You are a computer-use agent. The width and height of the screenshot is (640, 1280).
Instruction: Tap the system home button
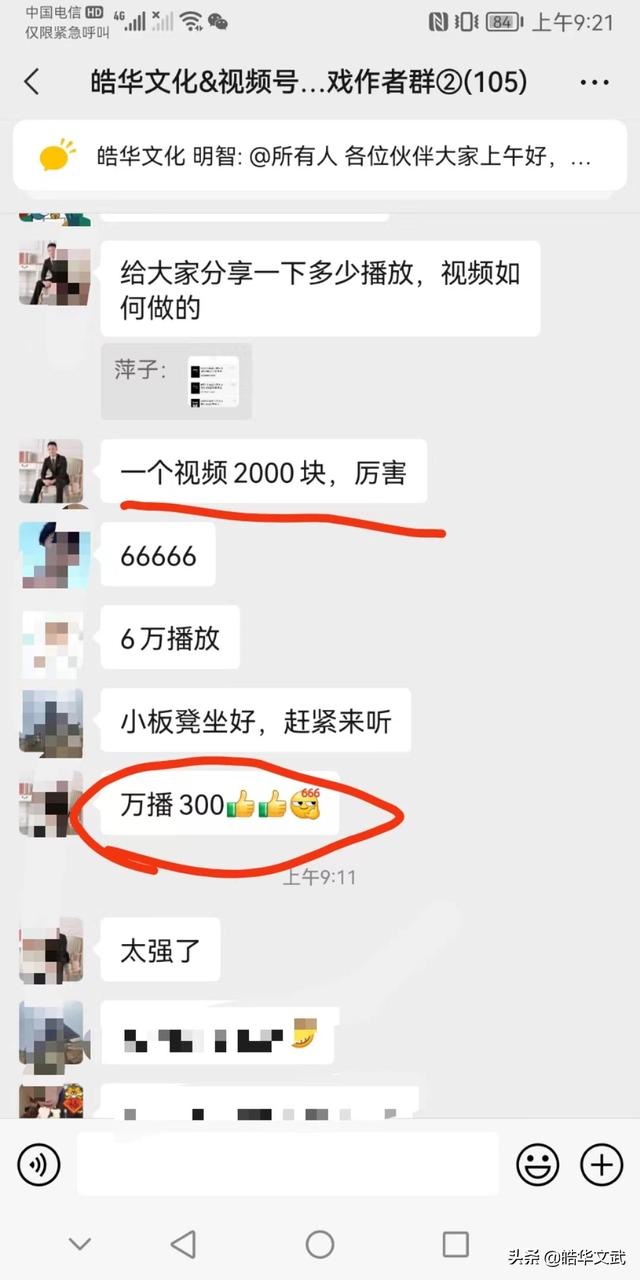tap(320, 1244)
